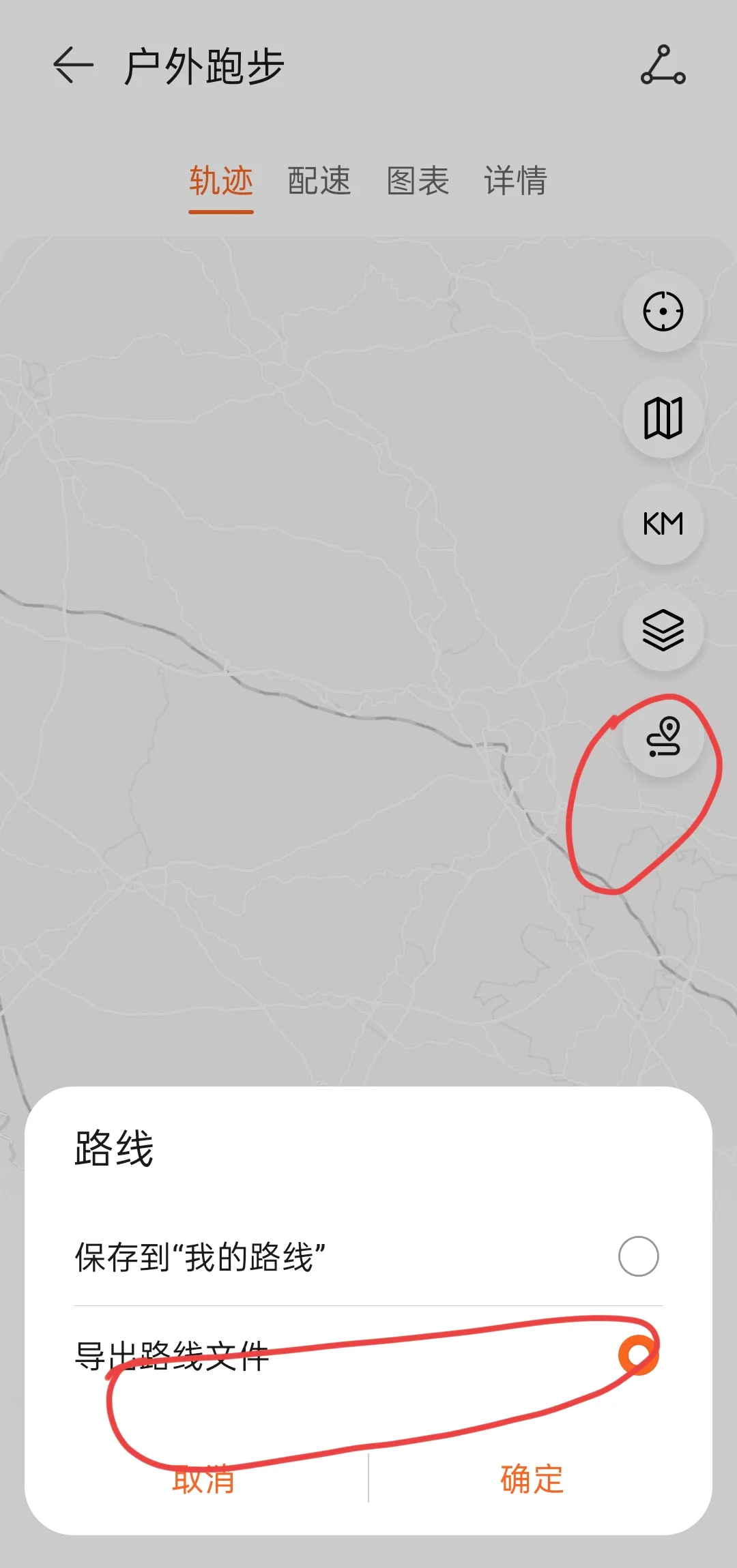Open the map layers button
This screenshot has width=737, height=1568.
(x=663, y=630)
